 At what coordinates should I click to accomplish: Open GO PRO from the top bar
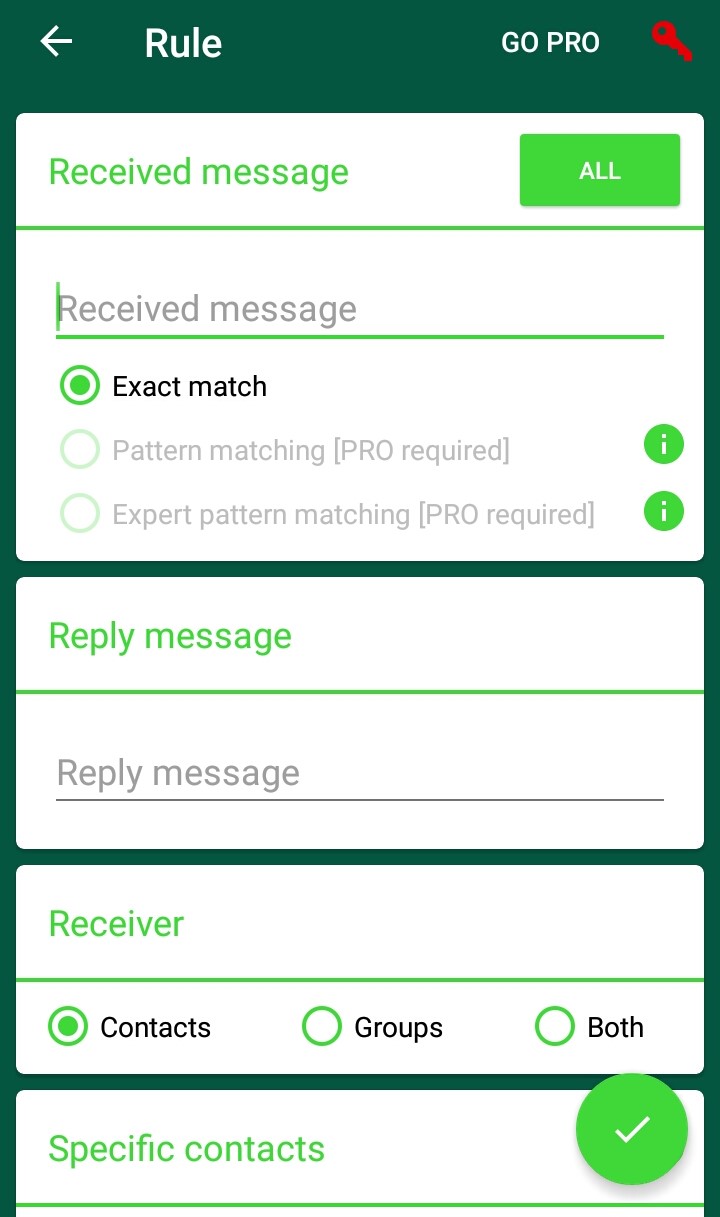(x=550, y=42)
